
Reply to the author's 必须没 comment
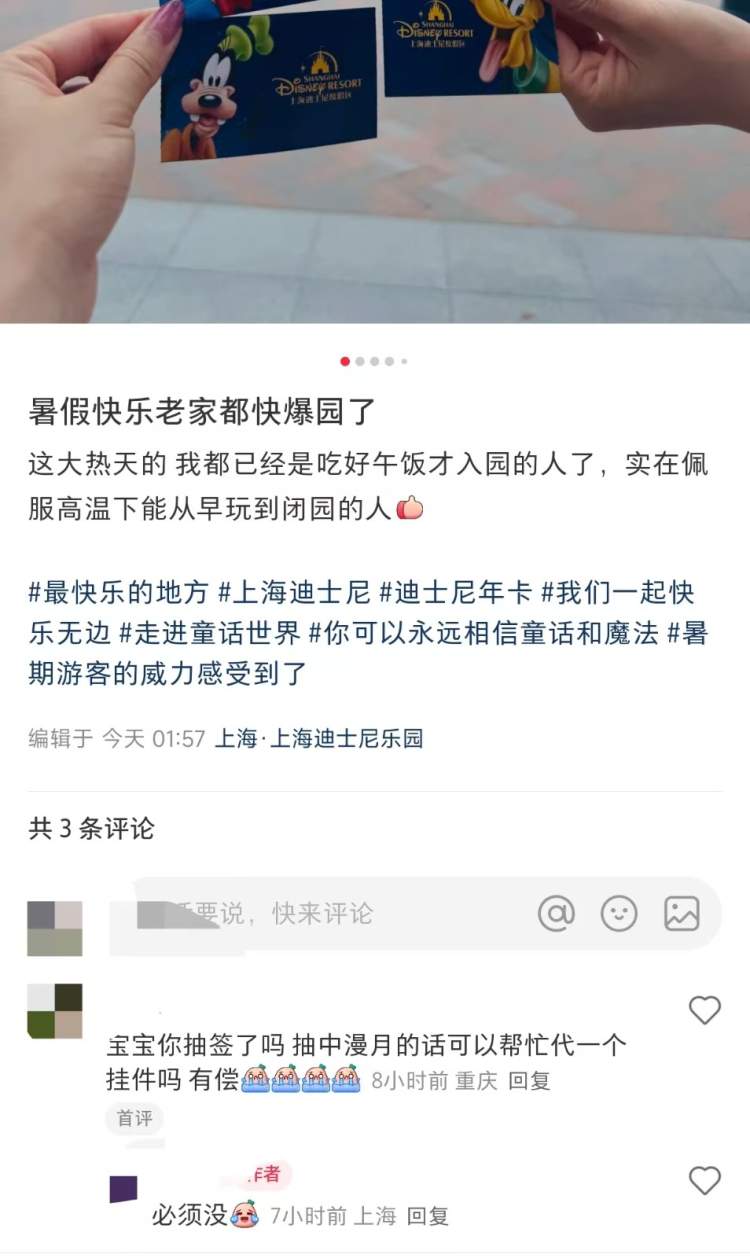pyautogui.click(x=427, y=1216)
